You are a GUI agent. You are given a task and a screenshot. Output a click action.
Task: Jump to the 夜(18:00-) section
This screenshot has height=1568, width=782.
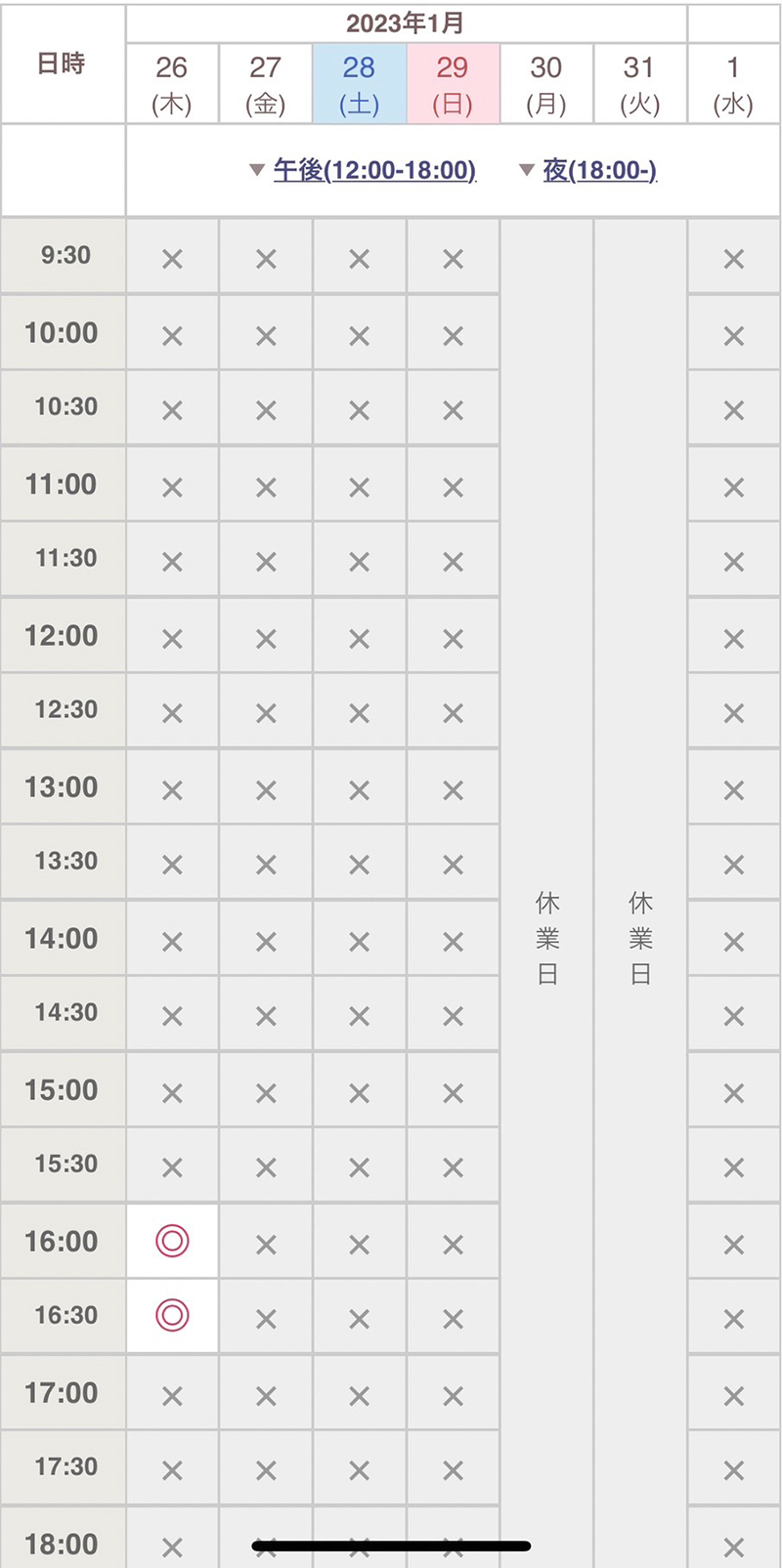598,170
